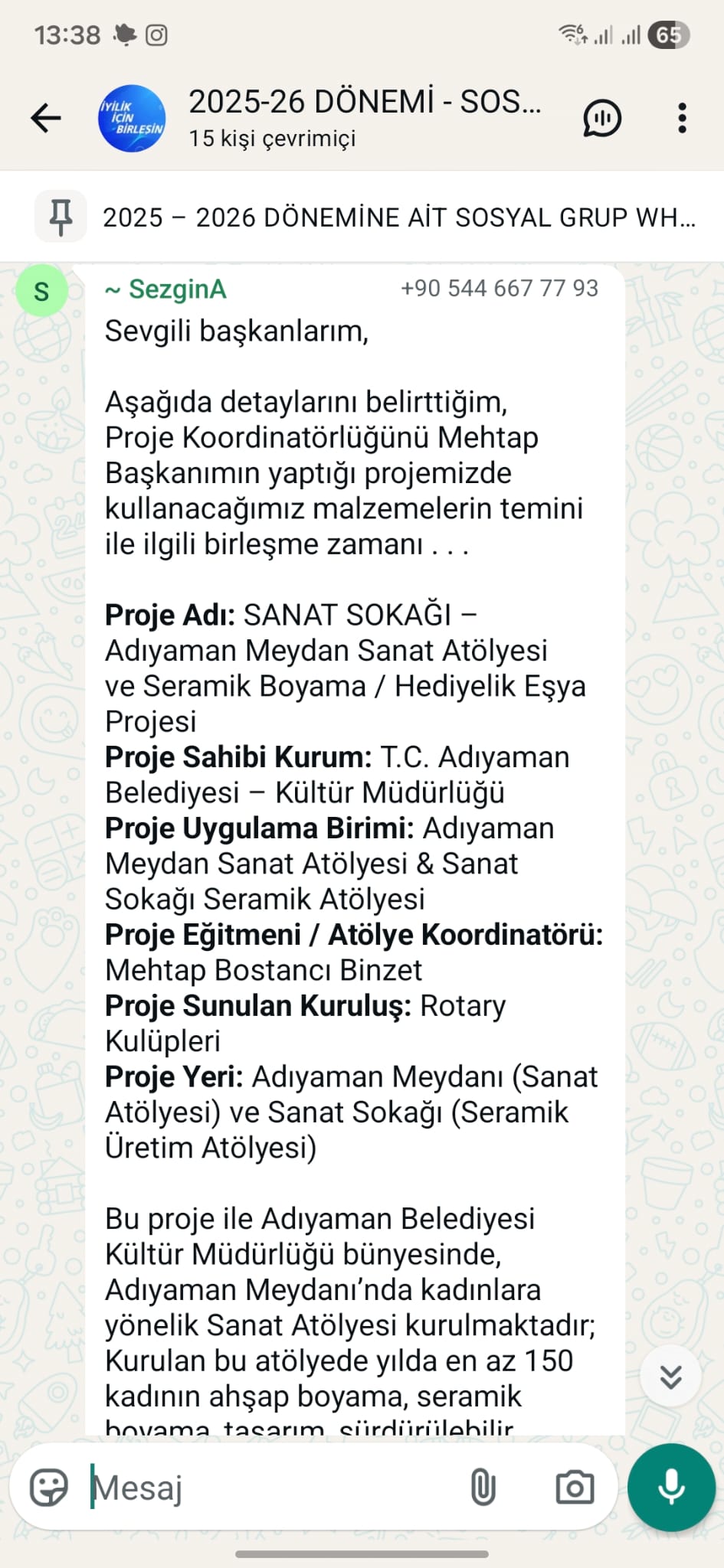Viewport: 724px width, 1568px height.
Task: Open the camera from the chat bar
Action: (x=574, y=1488)
